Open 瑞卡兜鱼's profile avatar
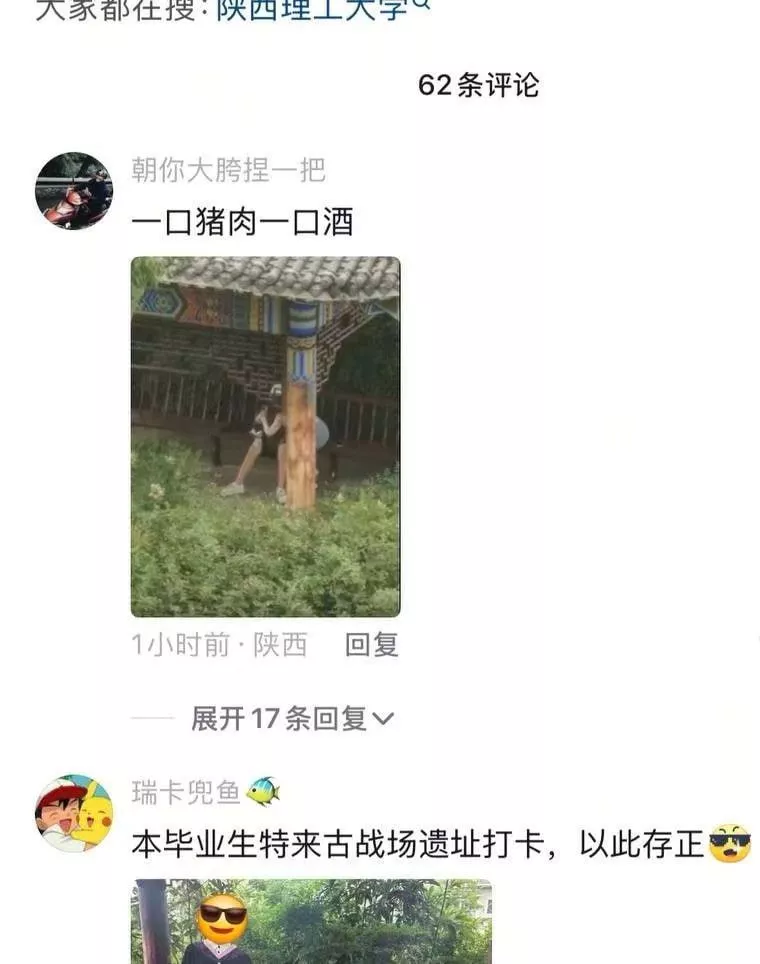 74,813
